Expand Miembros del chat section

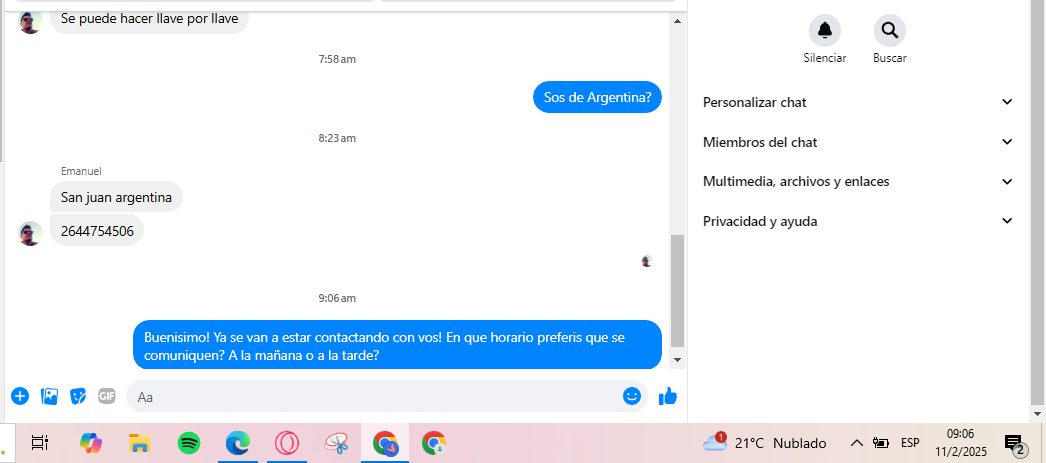click(x=858, y=142)
